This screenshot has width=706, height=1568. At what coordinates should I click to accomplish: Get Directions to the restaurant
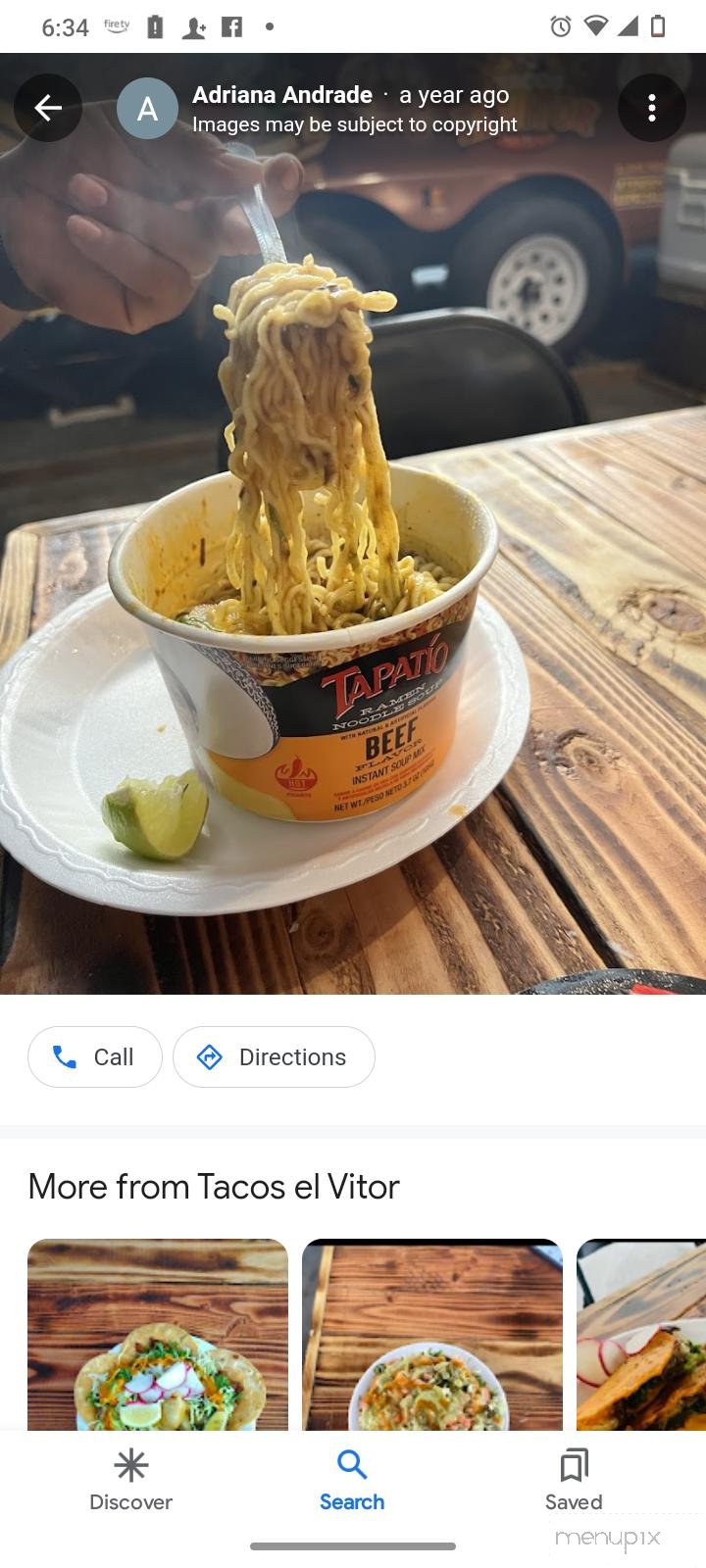click(274, 1056)
